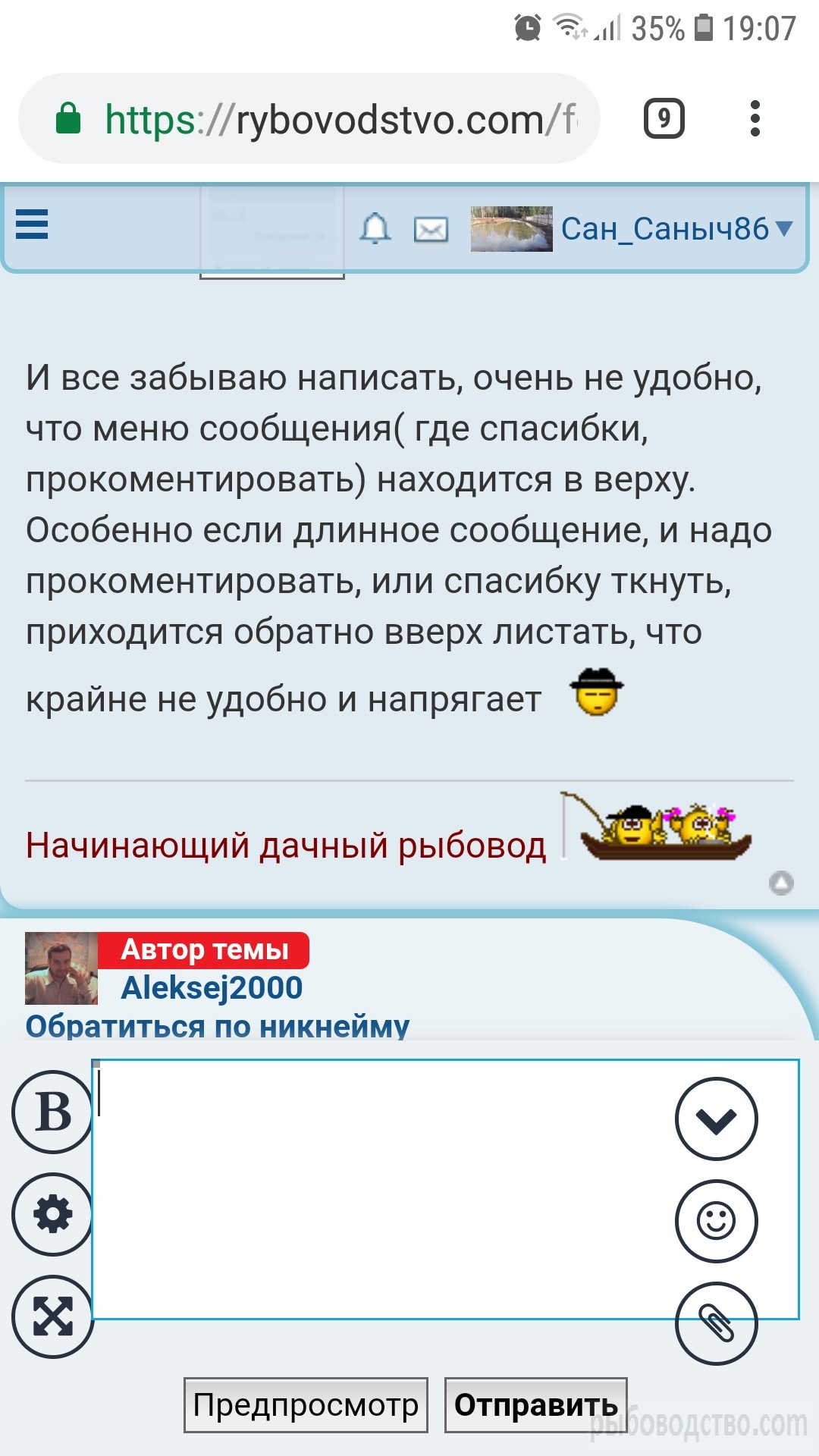Open the browser overflow menu
Viewport: 819px width, 1456px height.
point(755,119)
